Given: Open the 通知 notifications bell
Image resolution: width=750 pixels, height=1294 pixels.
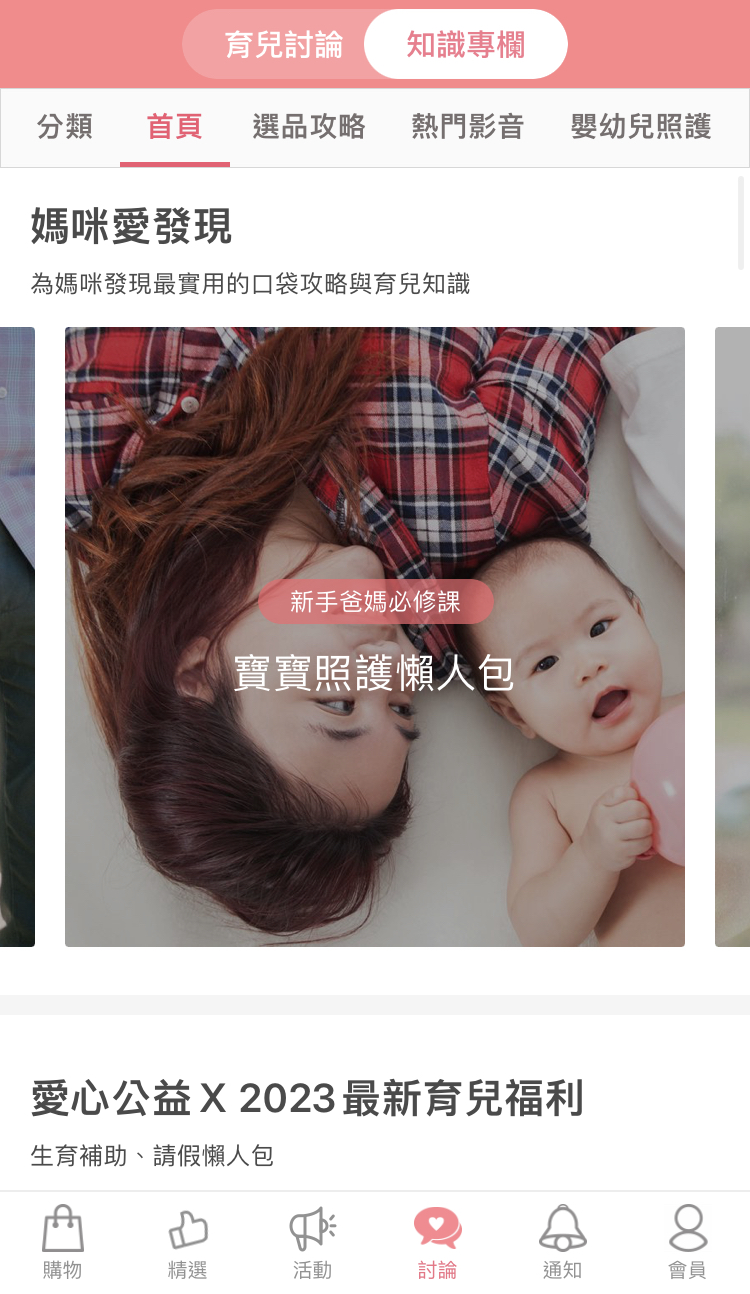Looking at the screenshot, I should tap(562, 1242).
